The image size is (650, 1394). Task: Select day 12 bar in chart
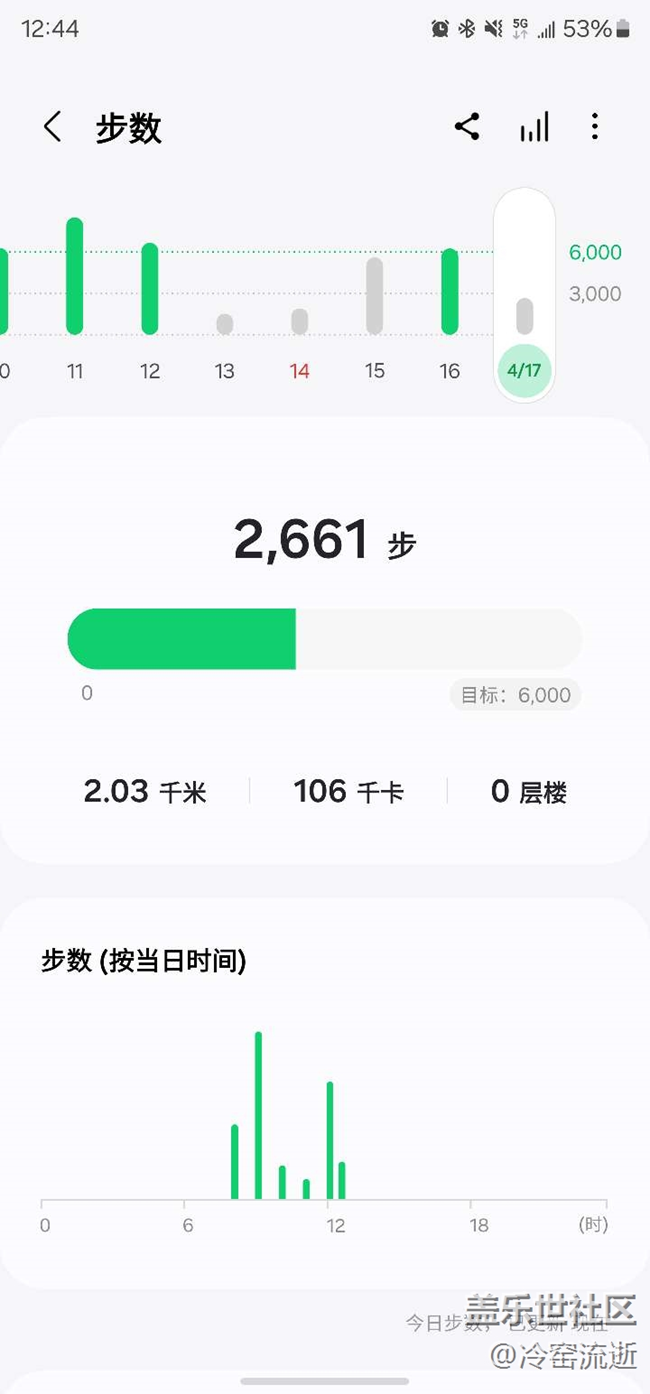pyautogui.click(x=150, y=288)
